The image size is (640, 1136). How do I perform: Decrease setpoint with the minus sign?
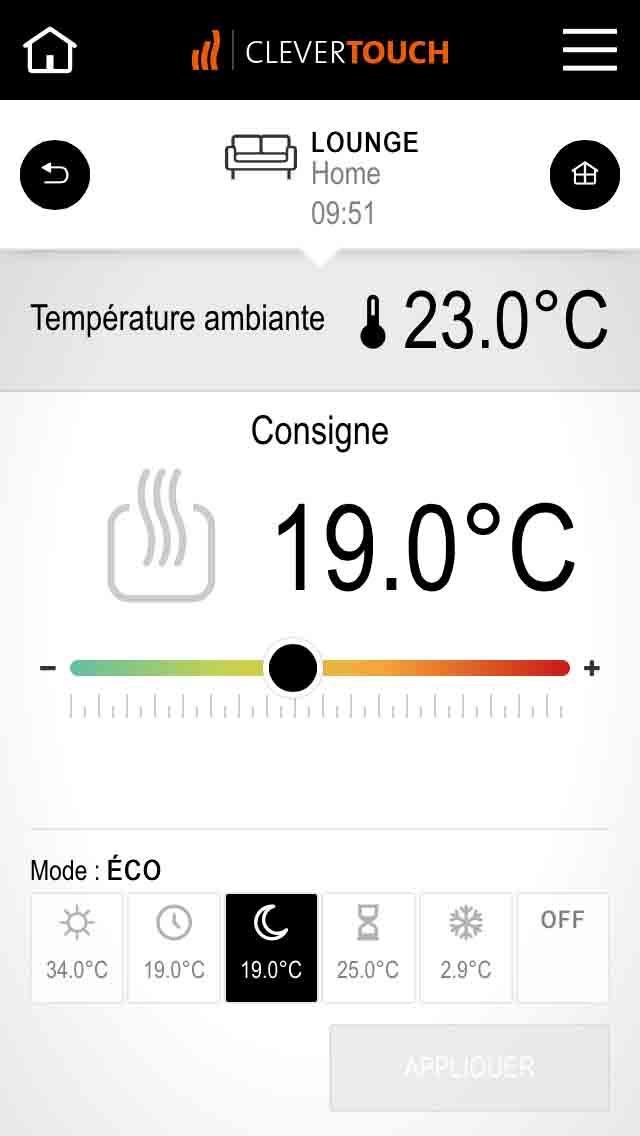point(48,667)
